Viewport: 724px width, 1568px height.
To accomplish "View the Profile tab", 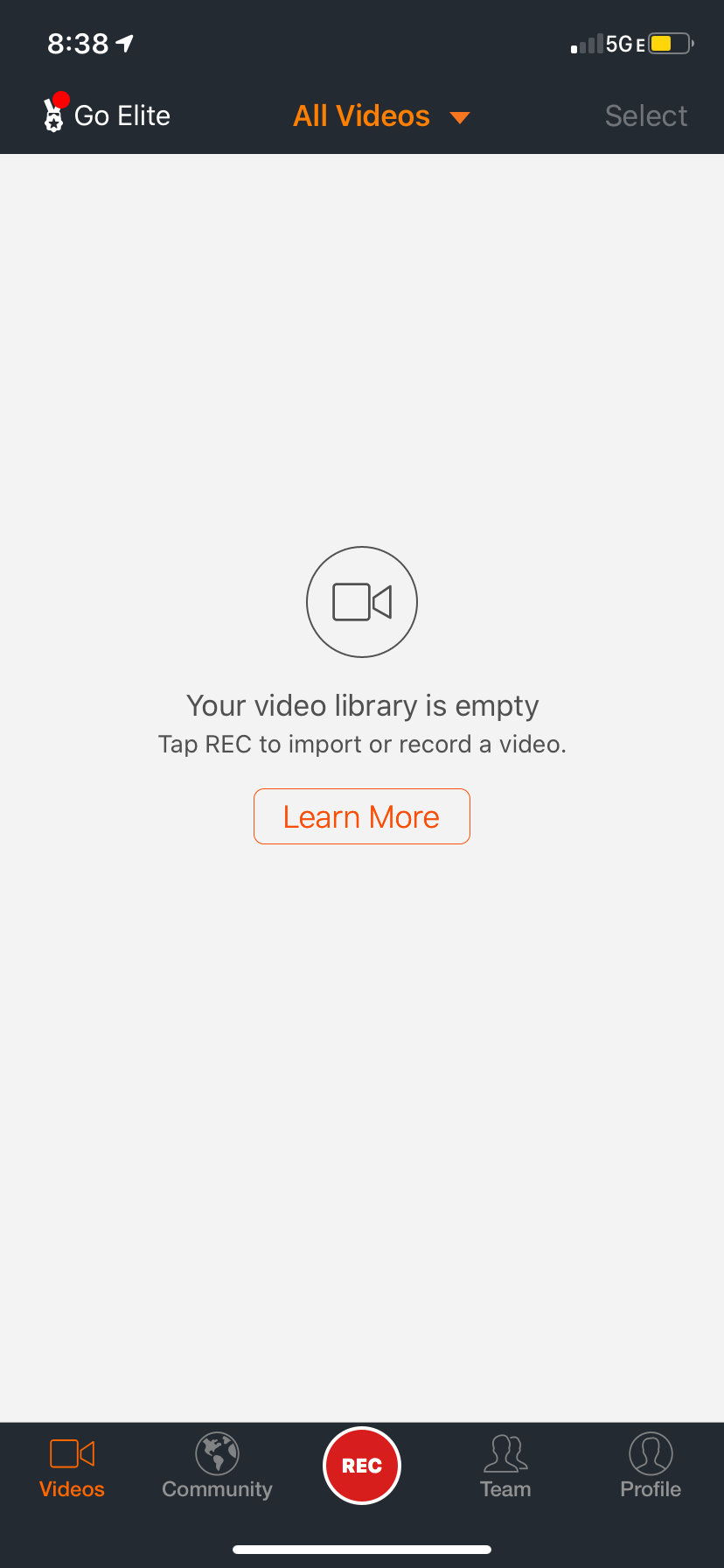I will pos(651,1466).
